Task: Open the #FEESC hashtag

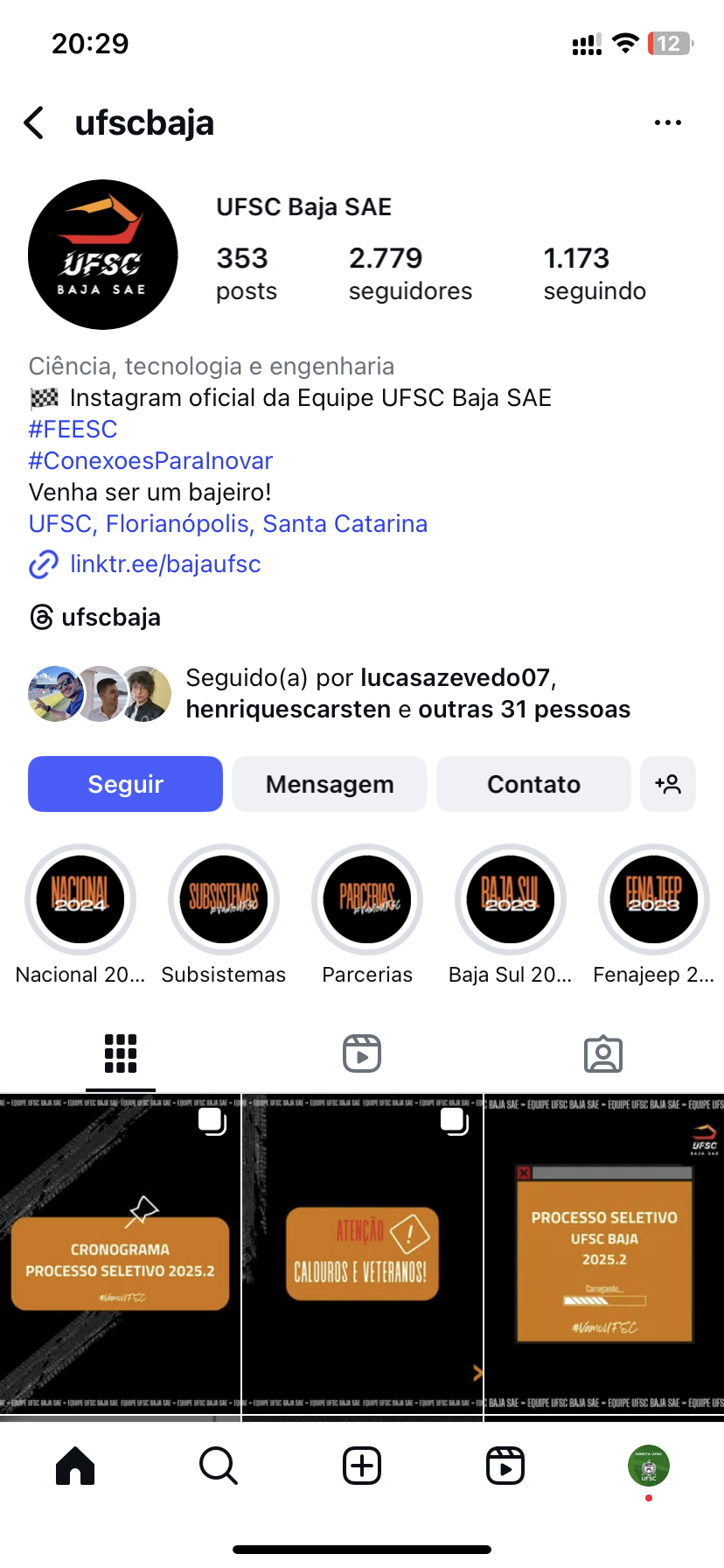Action: [x=73, y=430]
